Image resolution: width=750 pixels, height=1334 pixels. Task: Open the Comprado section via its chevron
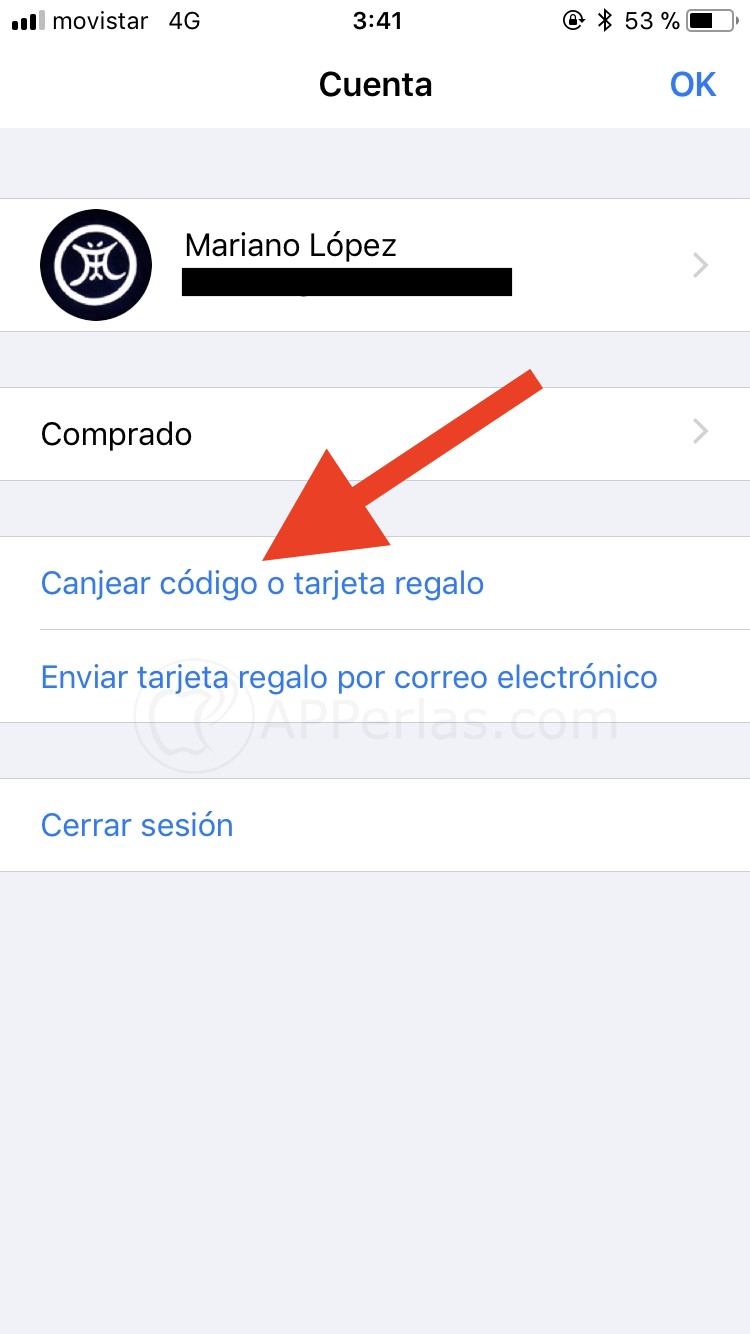point(700,433)
